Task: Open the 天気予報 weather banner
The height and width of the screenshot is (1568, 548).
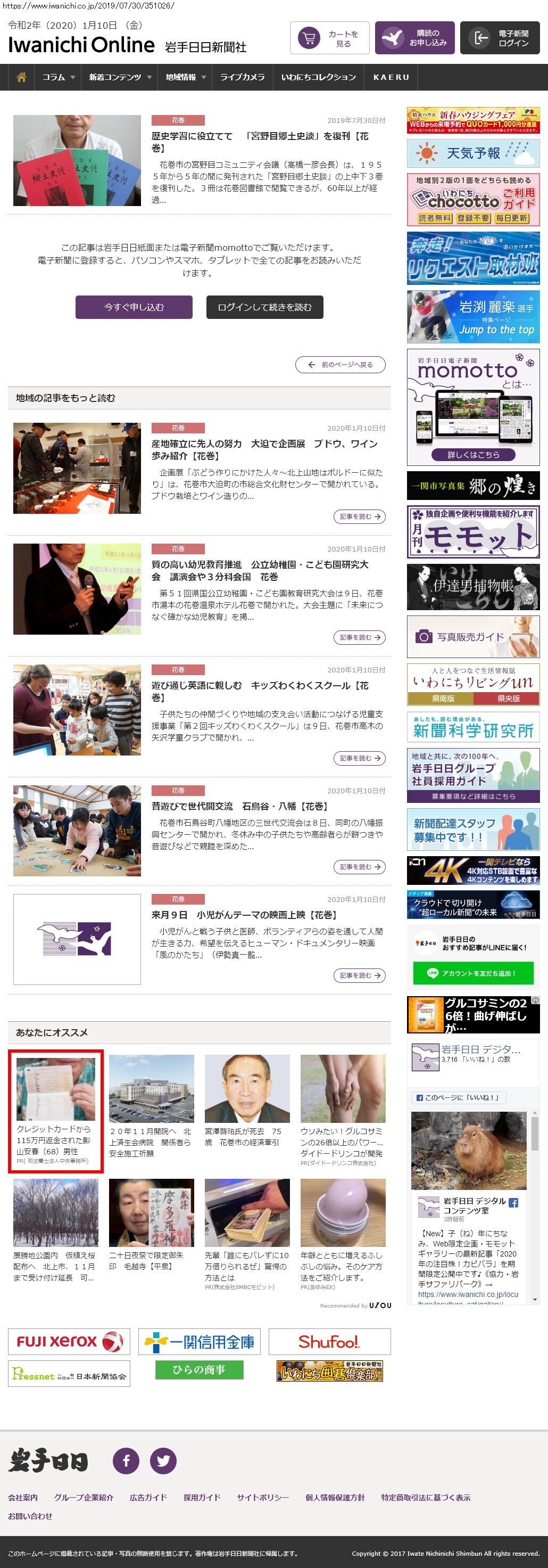Action: pyautogui.click(x=472, y=153)
